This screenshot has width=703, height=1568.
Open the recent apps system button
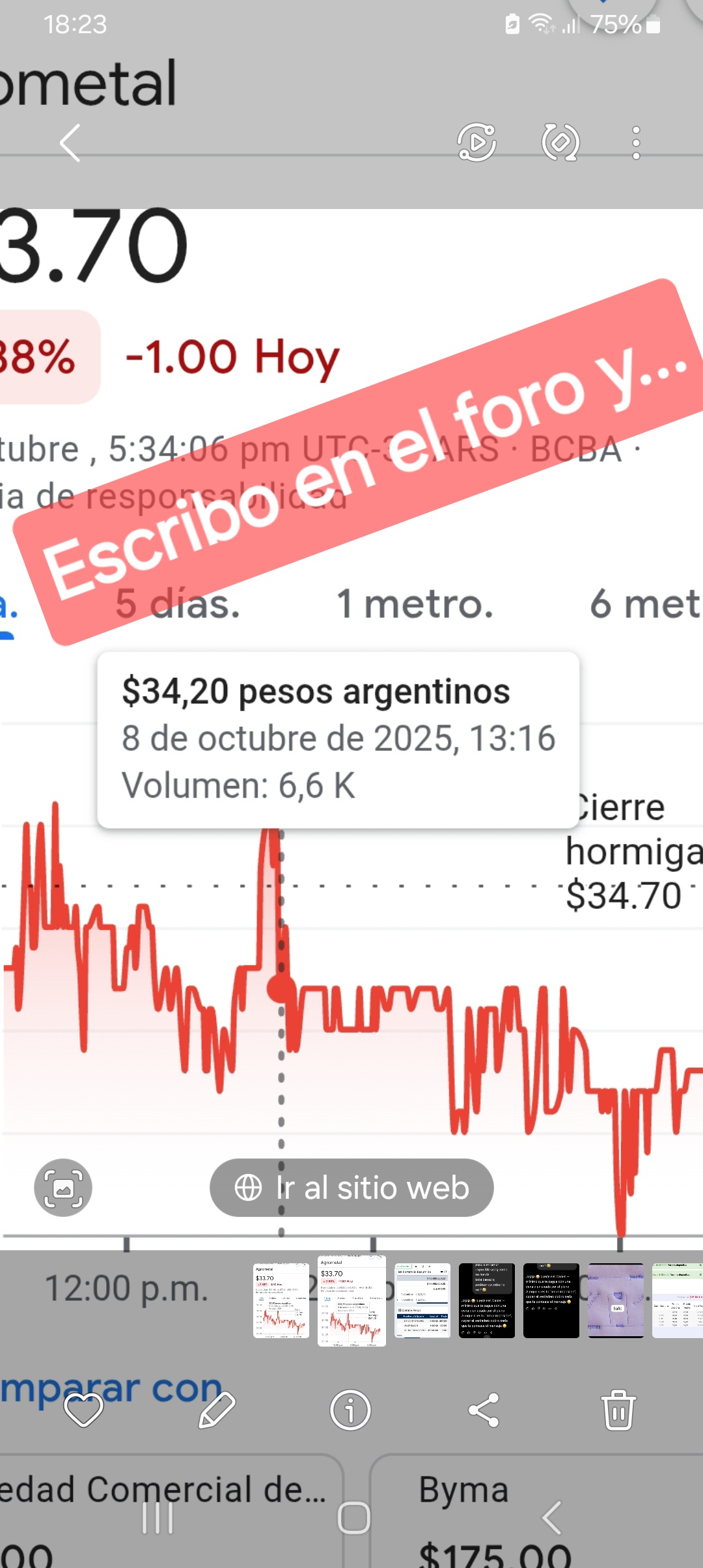158,1518
